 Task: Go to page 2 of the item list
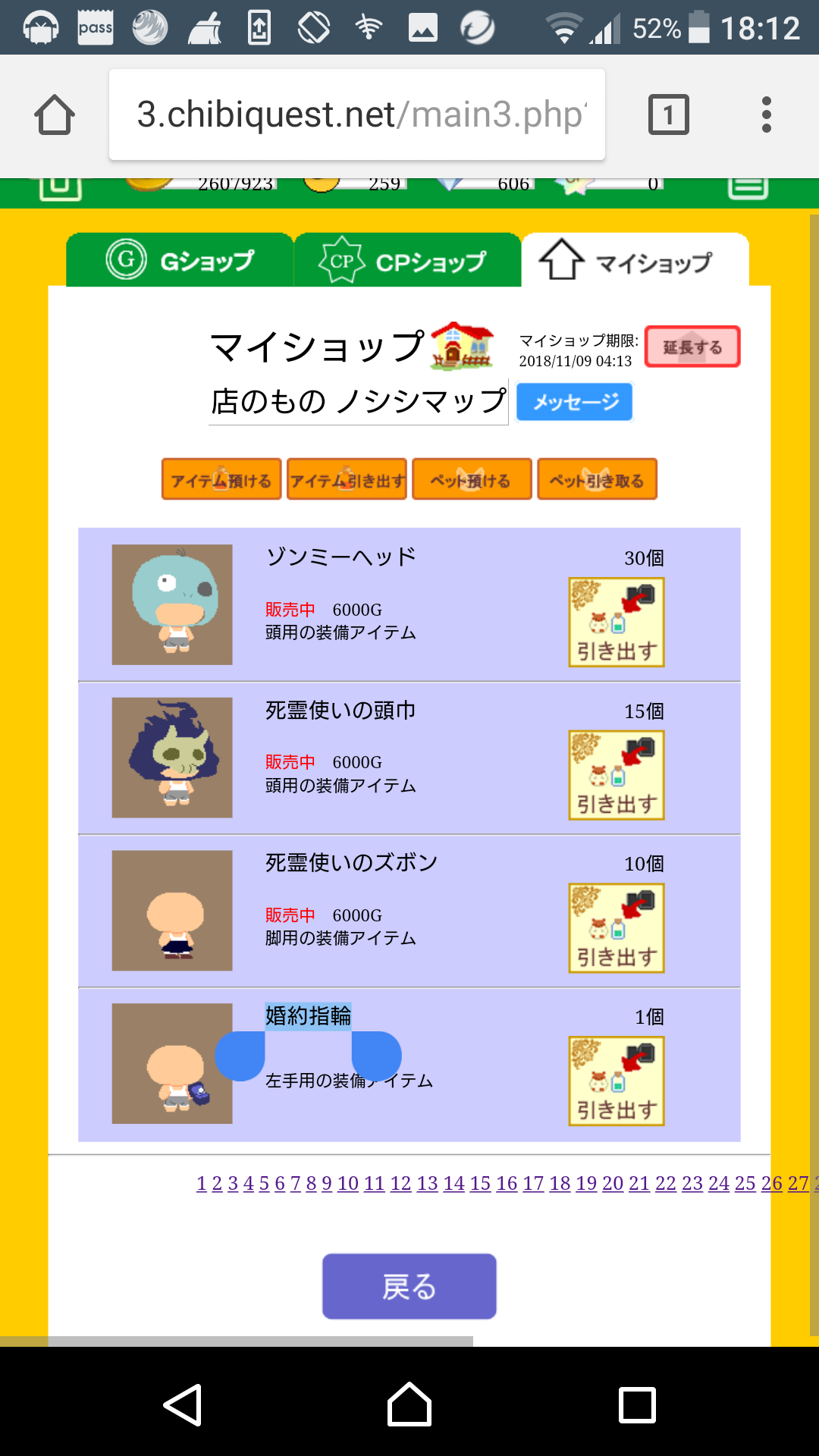(217, 1184)
